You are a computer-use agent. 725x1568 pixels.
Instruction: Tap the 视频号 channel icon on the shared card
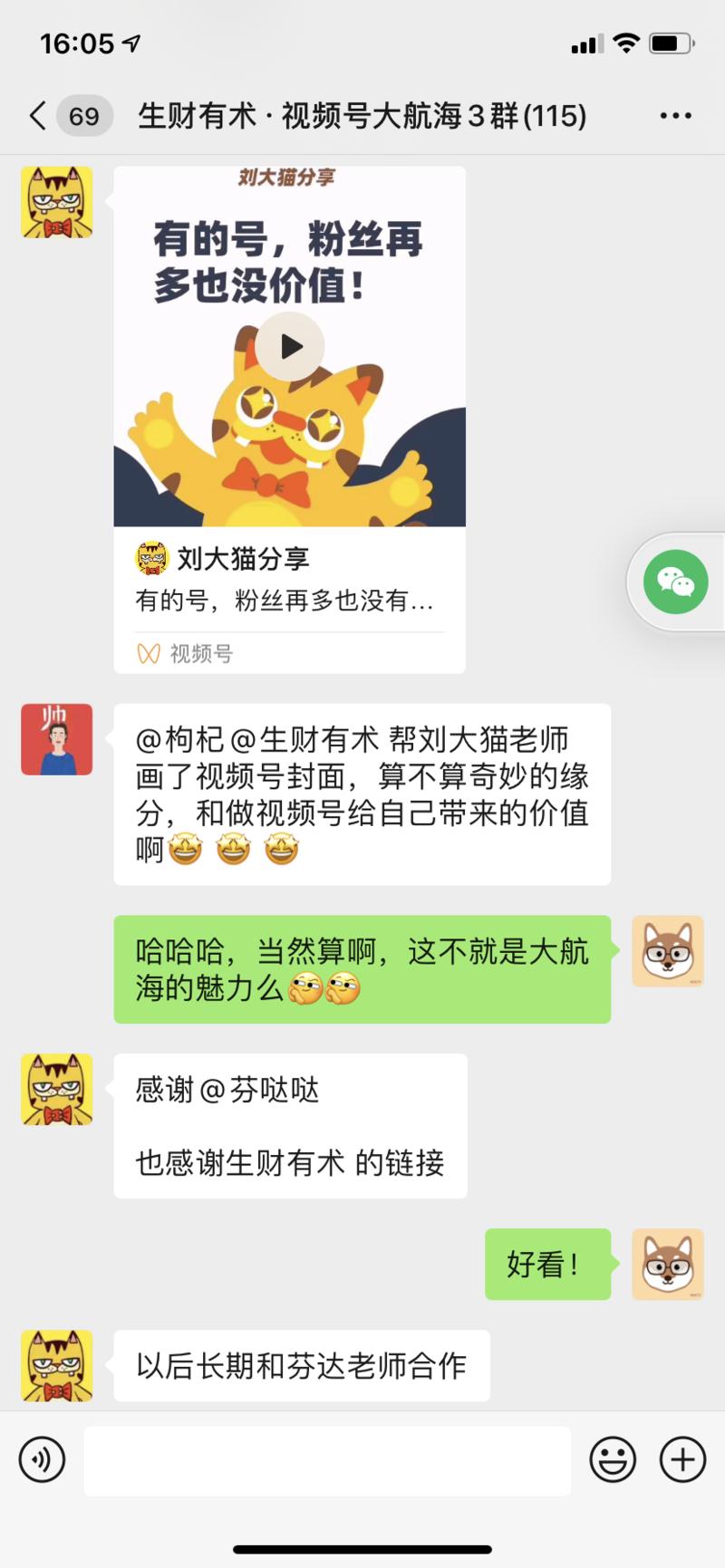[149, 654]
